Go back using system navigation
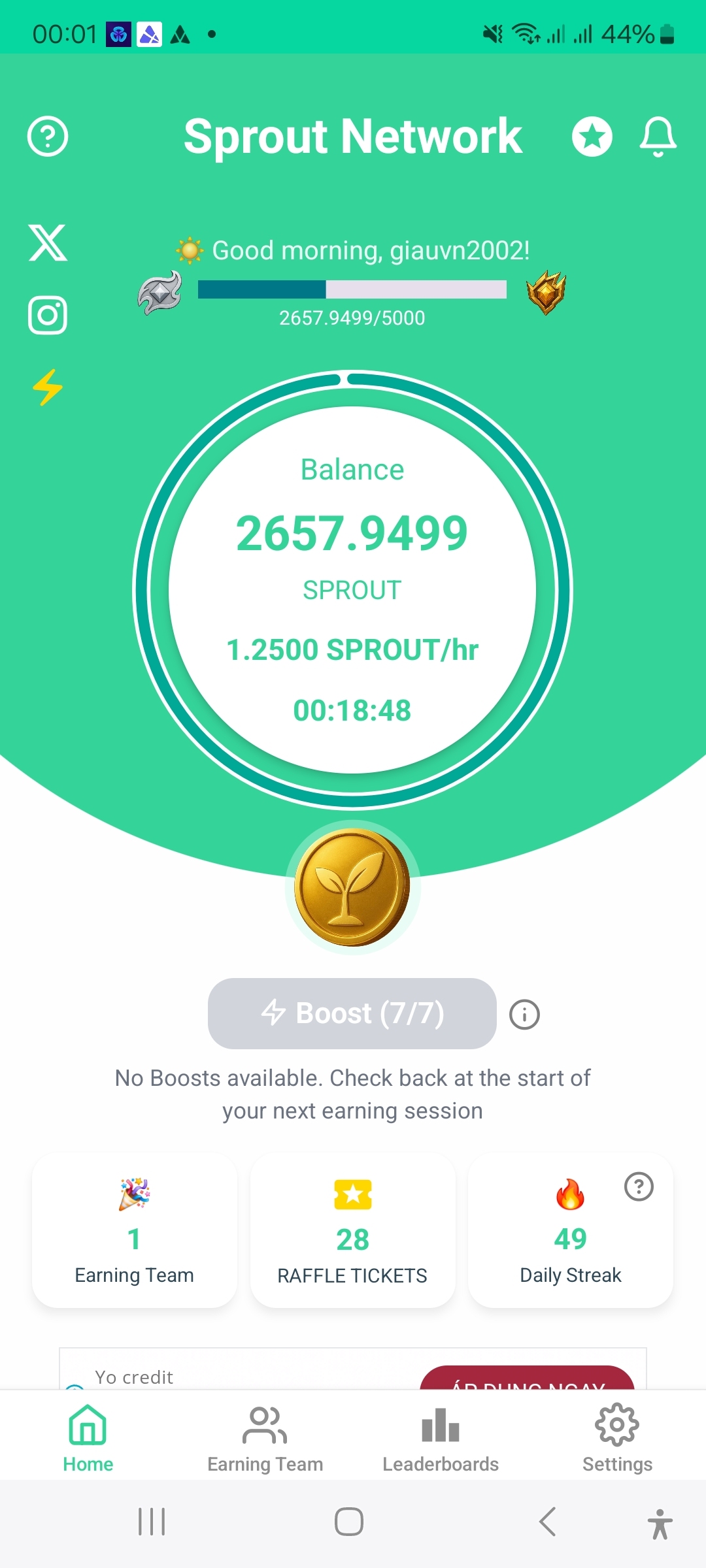This screenshot has width=706, height=1568. click(548, 1522)
